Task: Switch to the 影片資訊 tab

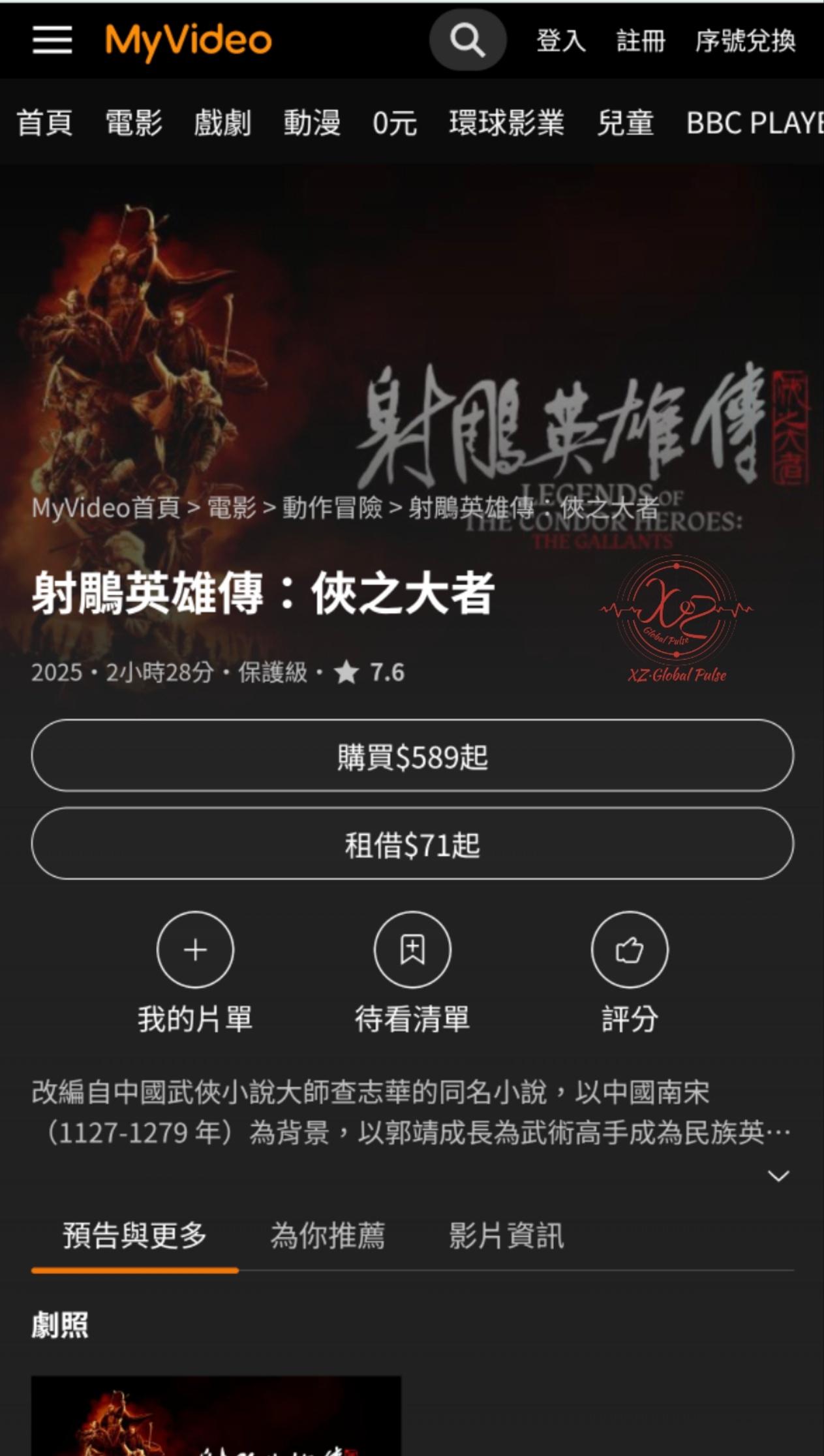Action: coord(506,1236)
